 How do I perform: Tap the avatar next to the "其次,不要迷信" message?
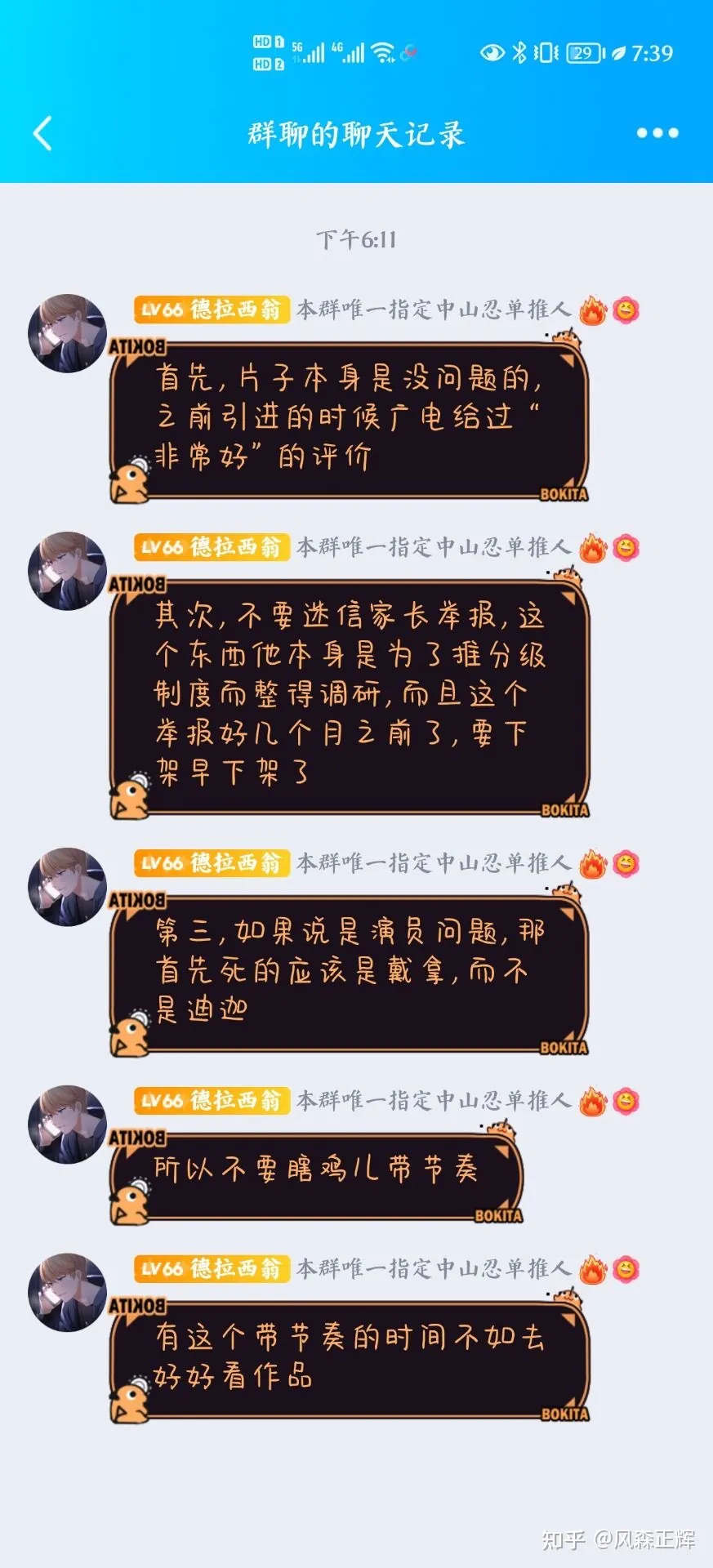pyautogui.click(x=68, y=572)
